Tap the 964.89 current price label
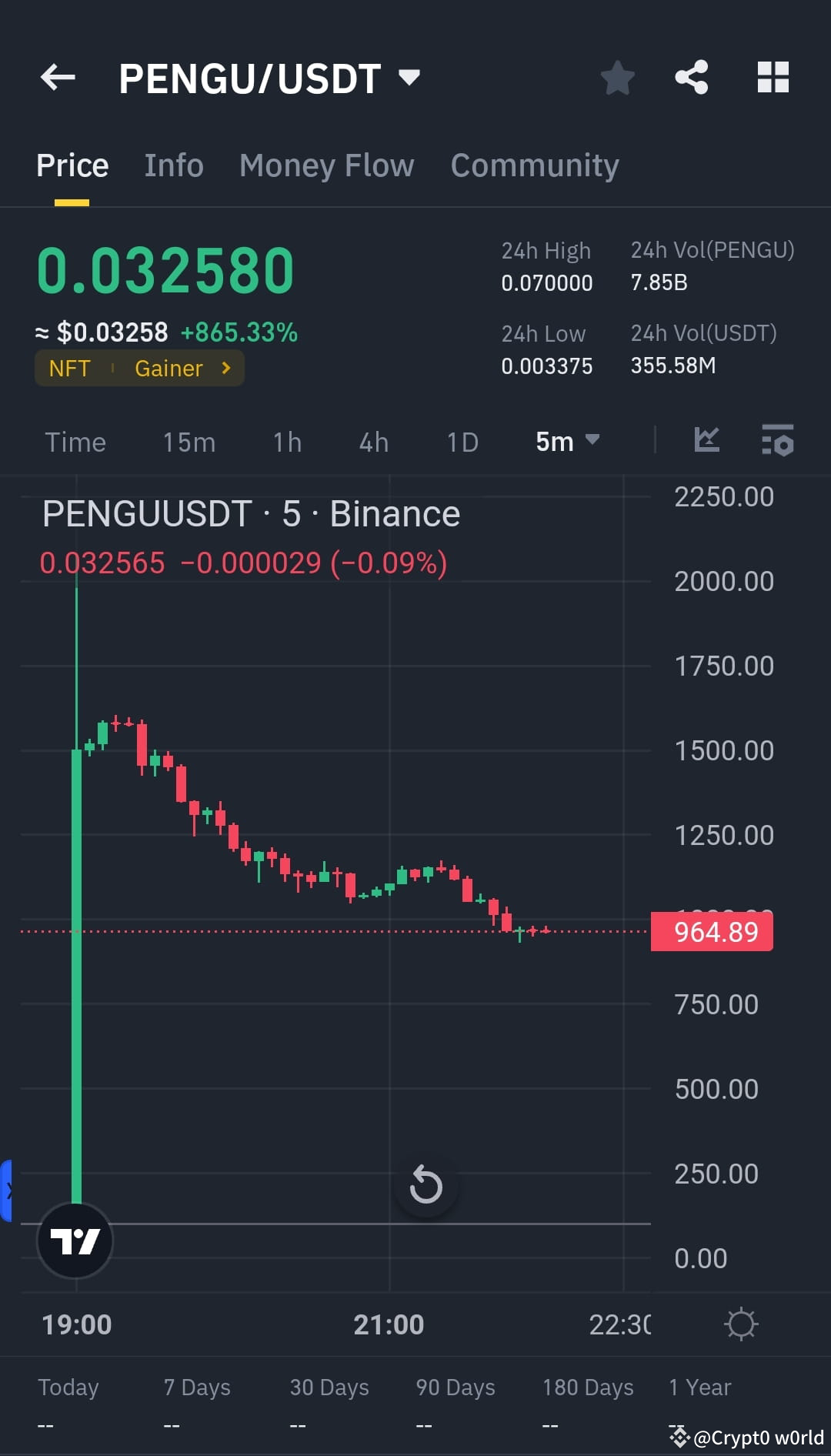 [x=712, y=931]
